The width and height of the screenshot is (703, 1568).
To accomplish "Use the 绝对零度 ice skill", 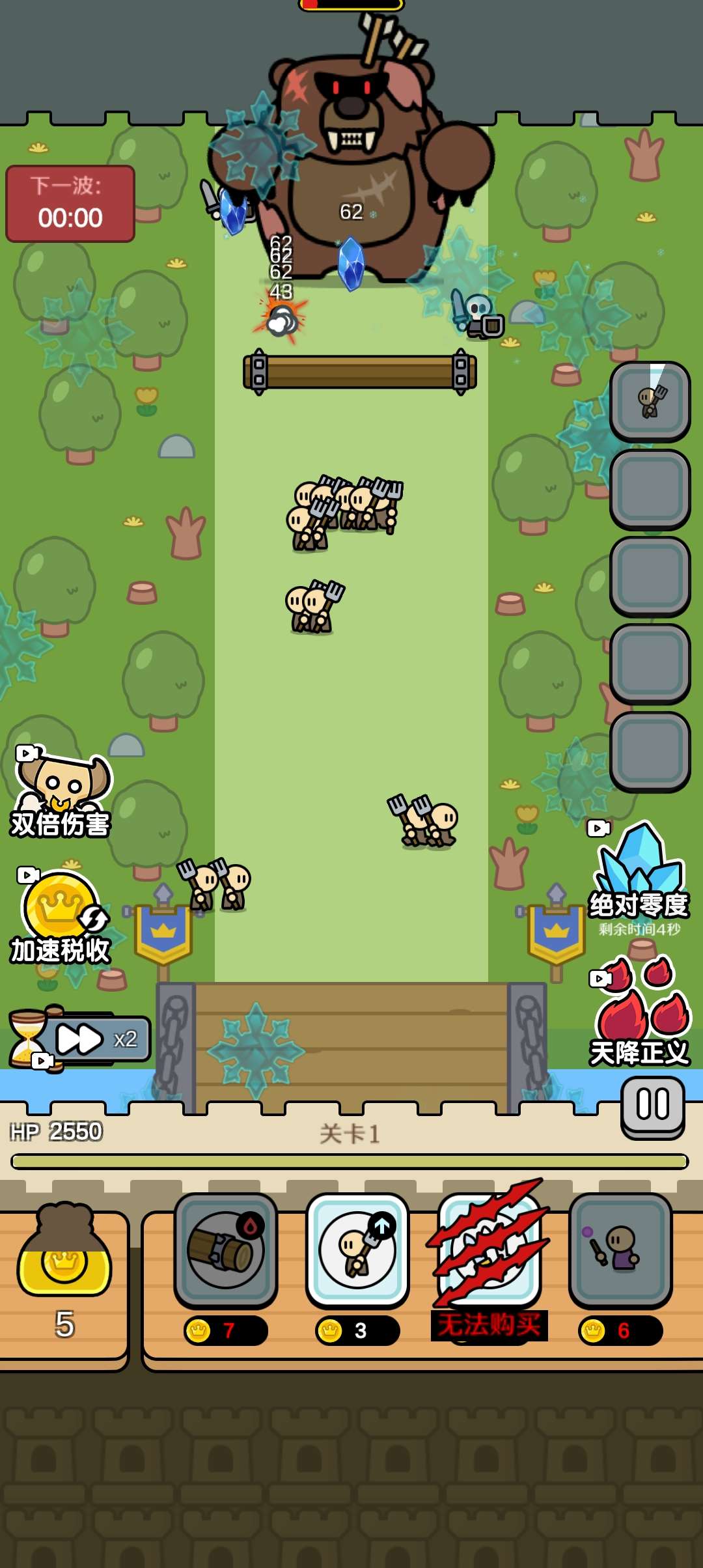I will [639, 878].
